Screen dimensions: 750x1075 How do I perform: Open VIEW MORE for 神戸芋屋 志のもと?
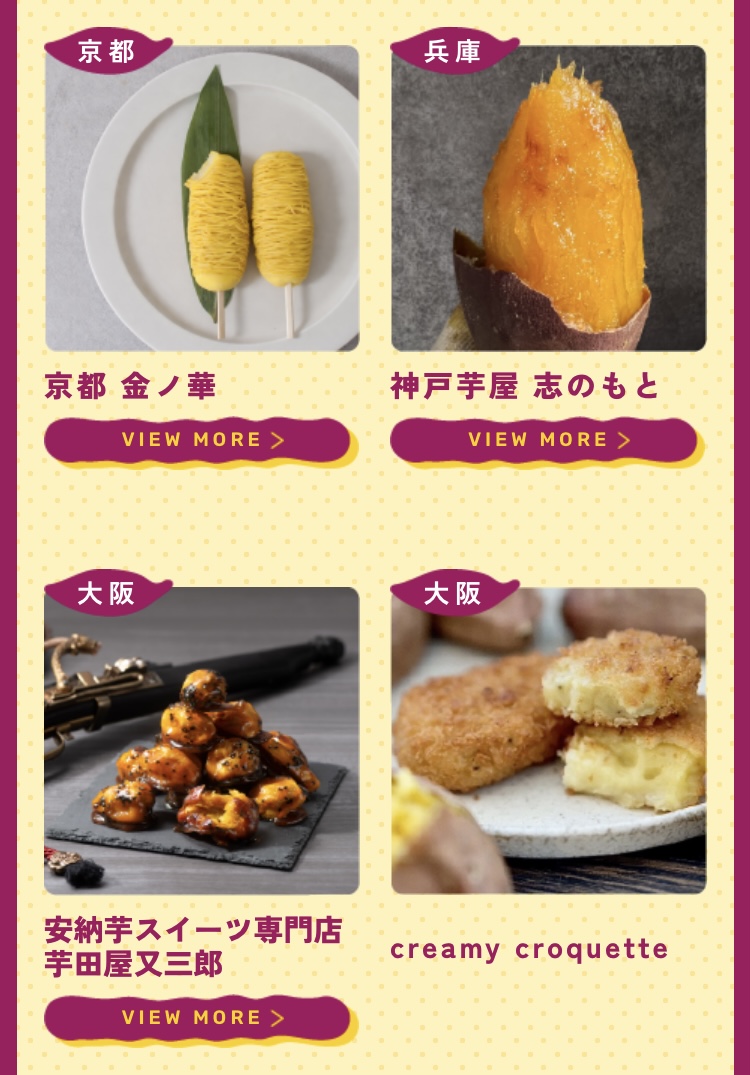click(x=543, y=440)
